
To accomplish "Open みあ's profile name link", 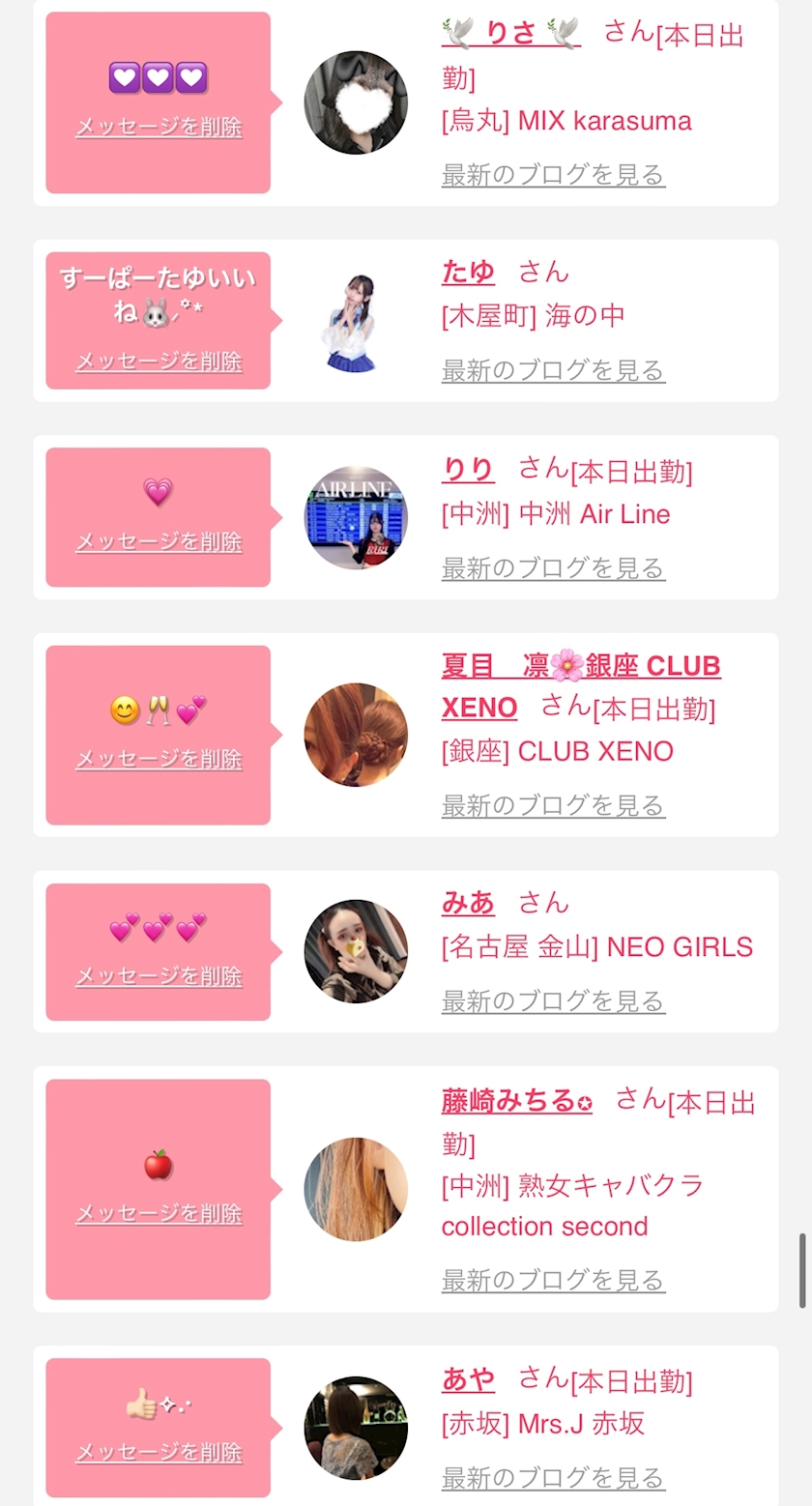I will 468,904.
